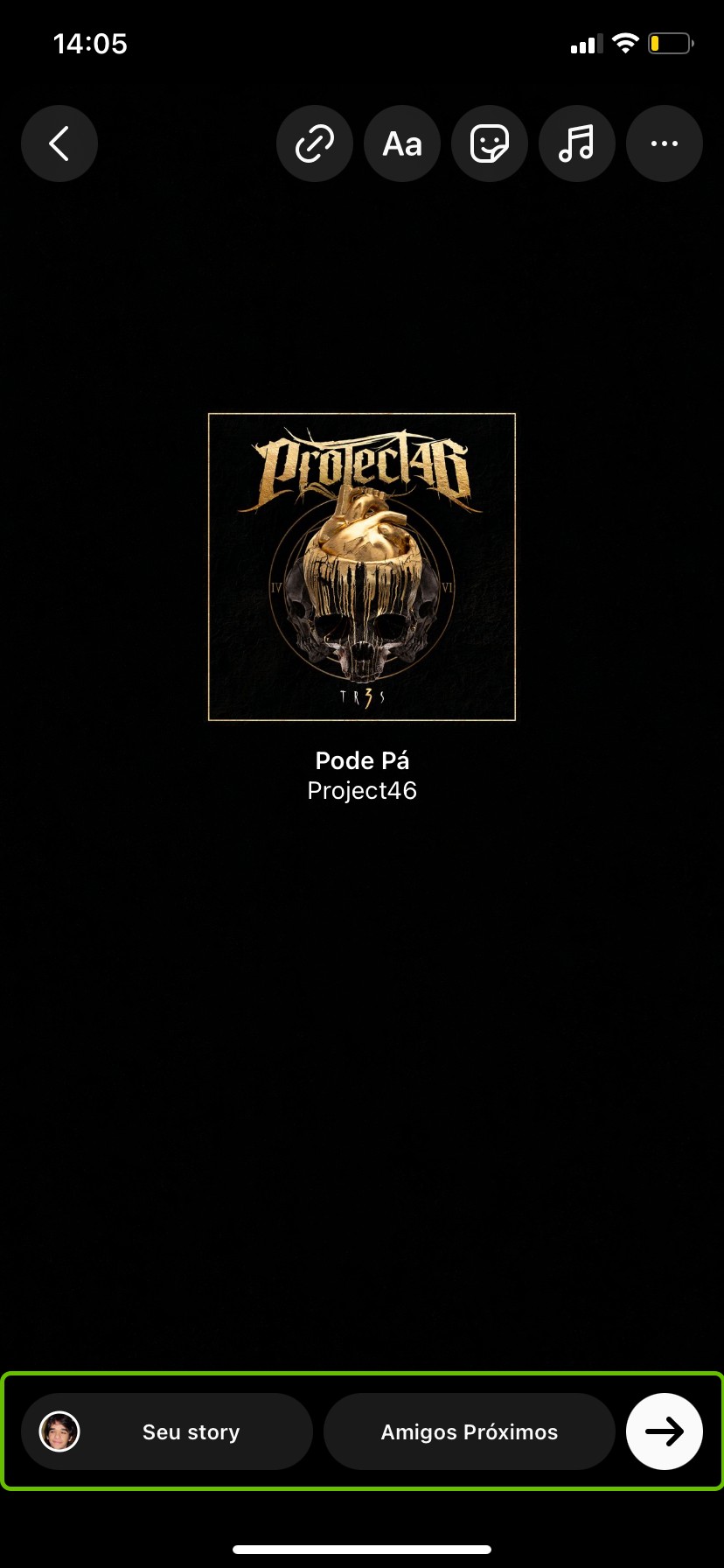Viewport: 724px width, 1568px height.
Task: Share to Amigos Próximos
Action: 470,1431
